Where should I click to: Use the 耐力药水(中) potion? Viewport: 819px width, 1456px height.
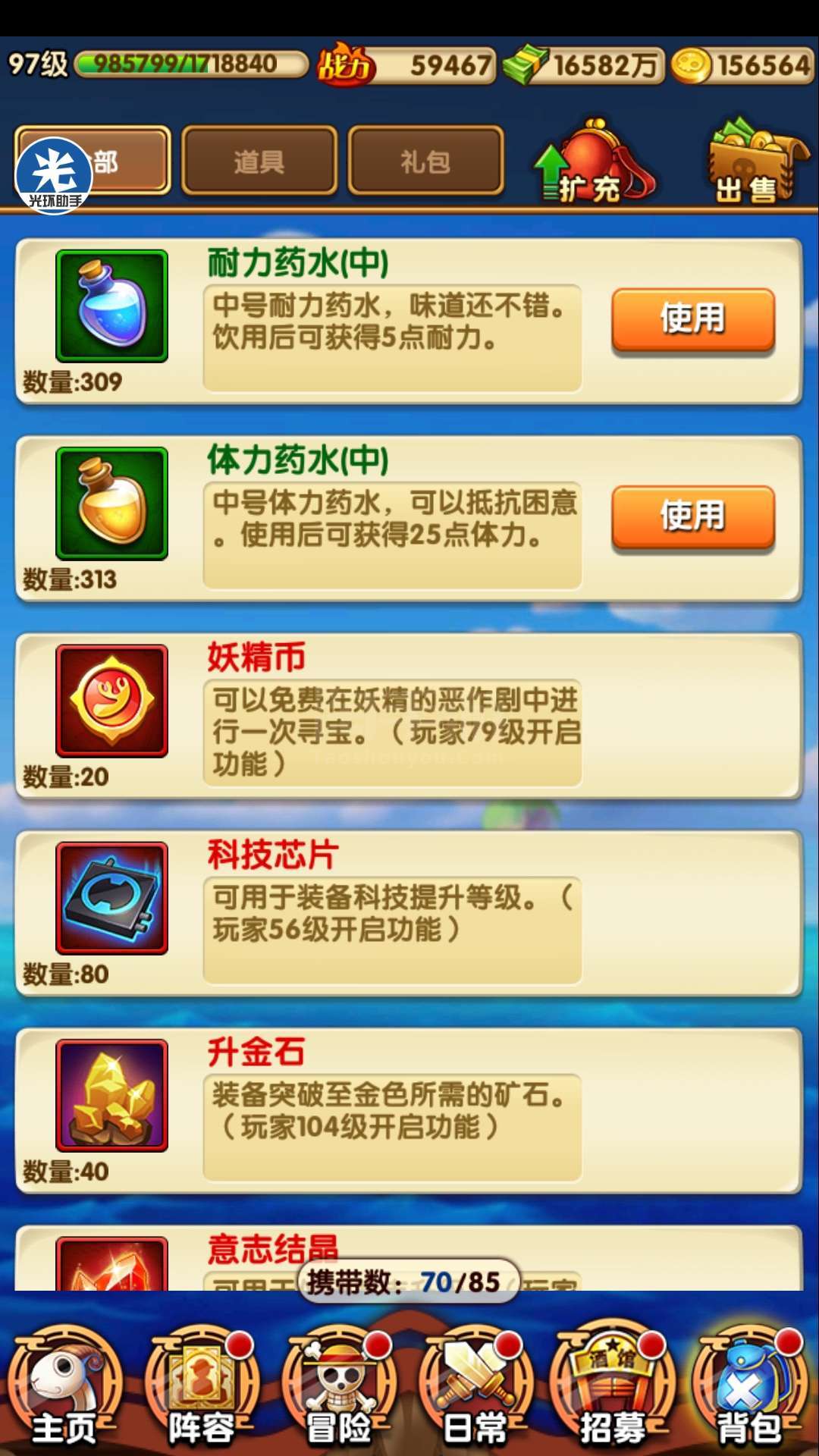(693, 319)
